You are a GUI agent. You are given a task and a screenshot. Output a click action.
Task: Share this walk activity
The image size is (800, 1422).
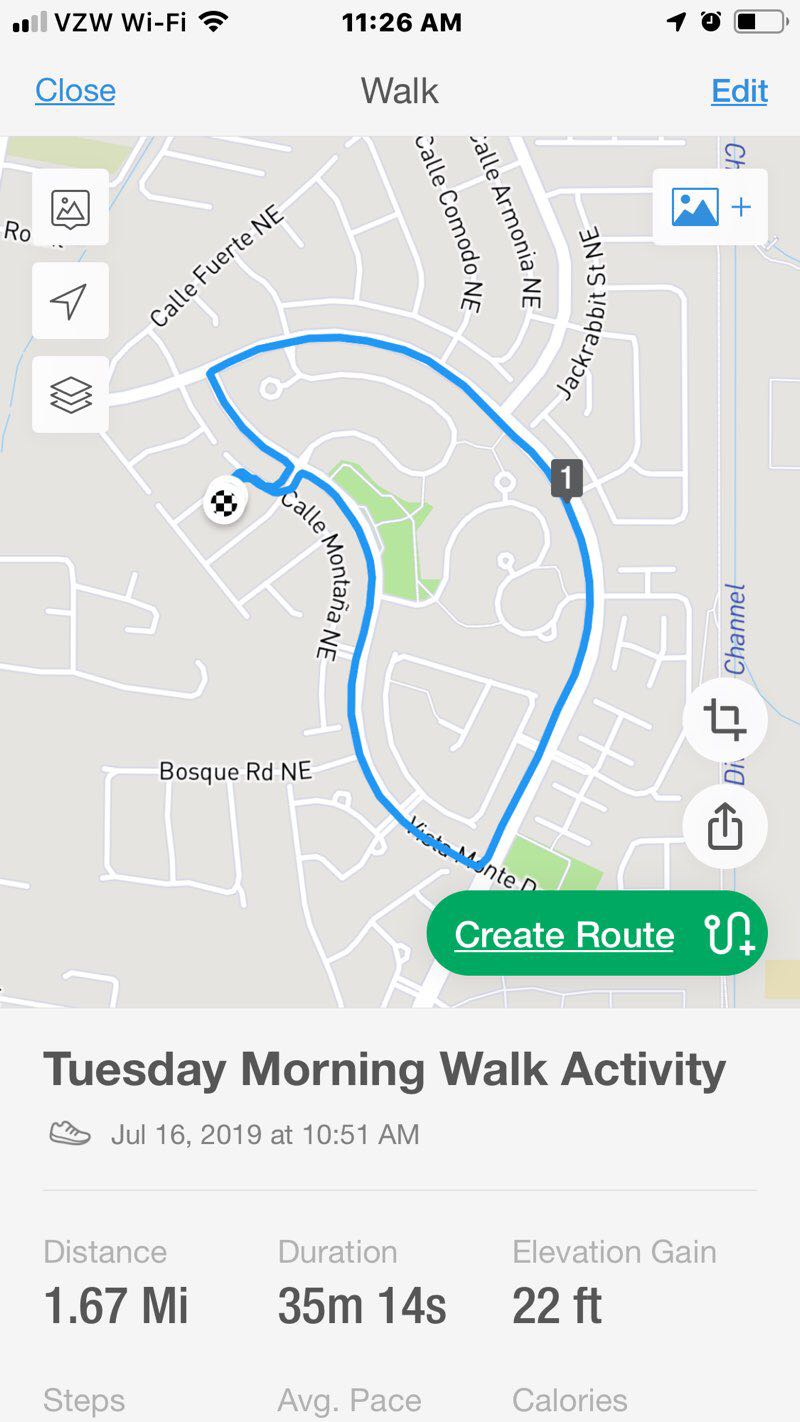click(724, 827)
